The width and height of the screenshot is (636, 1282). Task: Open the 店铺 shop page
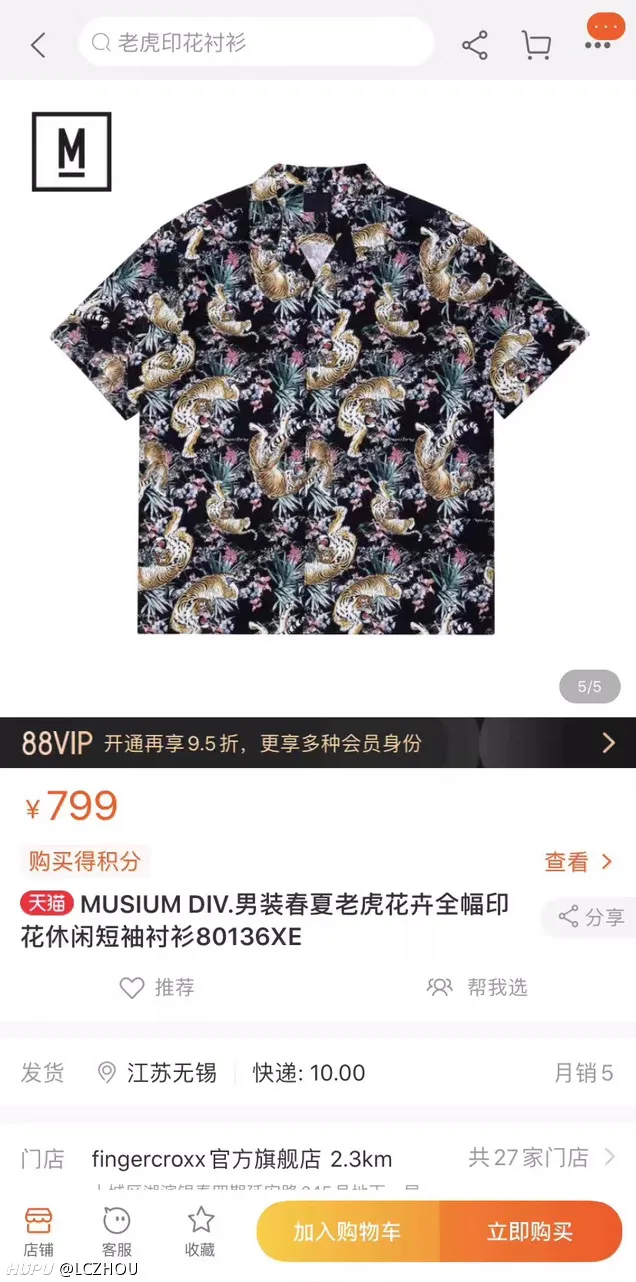click(38, 1231)
